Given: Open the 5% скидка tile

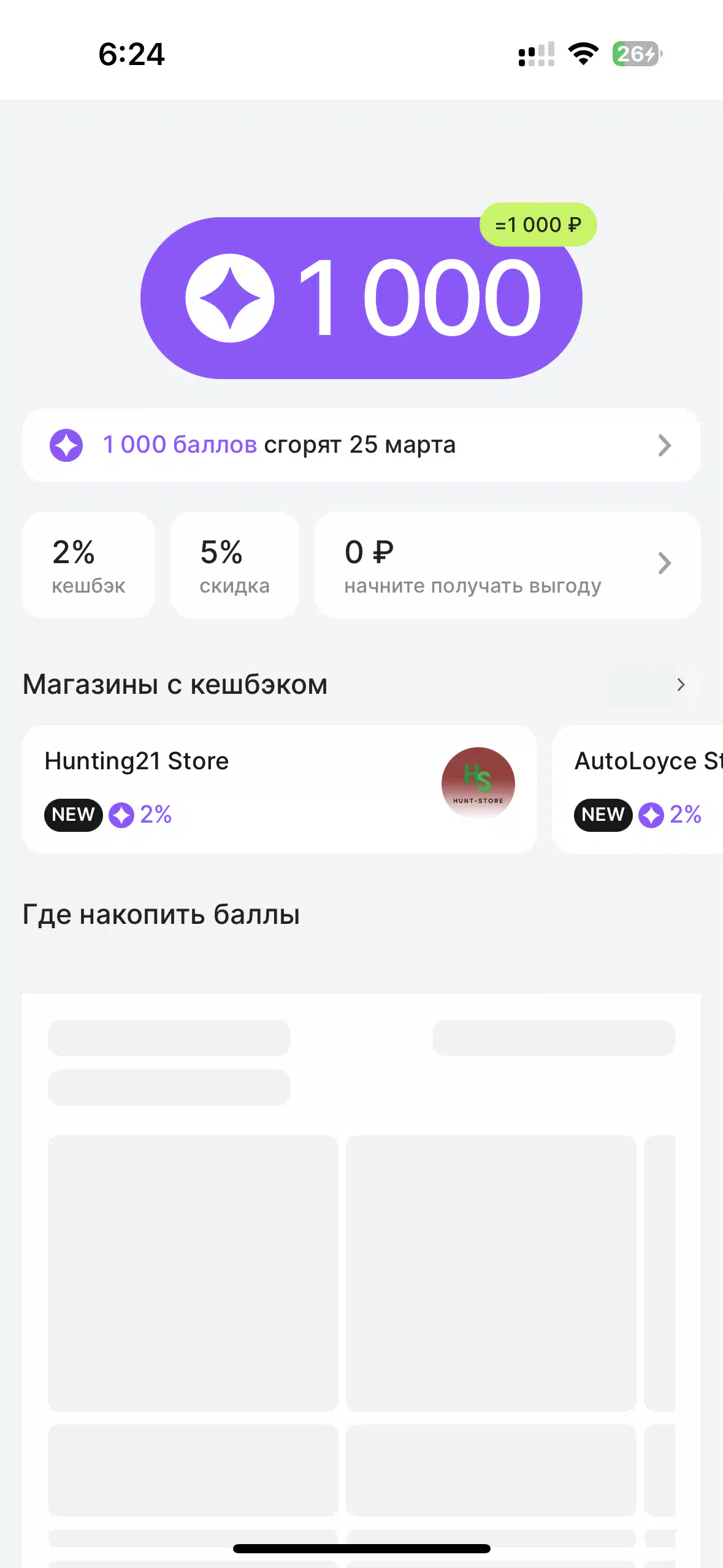Looking at the screenshot, I should [x=234, y=564].
